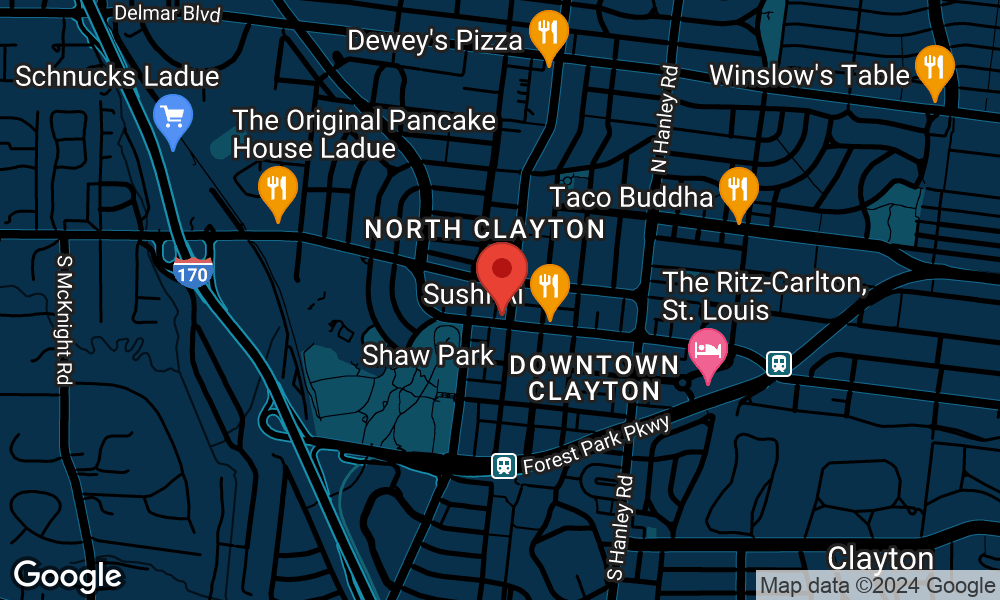Tap the transit station icon on Forest Park Pkwy
Screen dimensions: 1000x600
504,465
